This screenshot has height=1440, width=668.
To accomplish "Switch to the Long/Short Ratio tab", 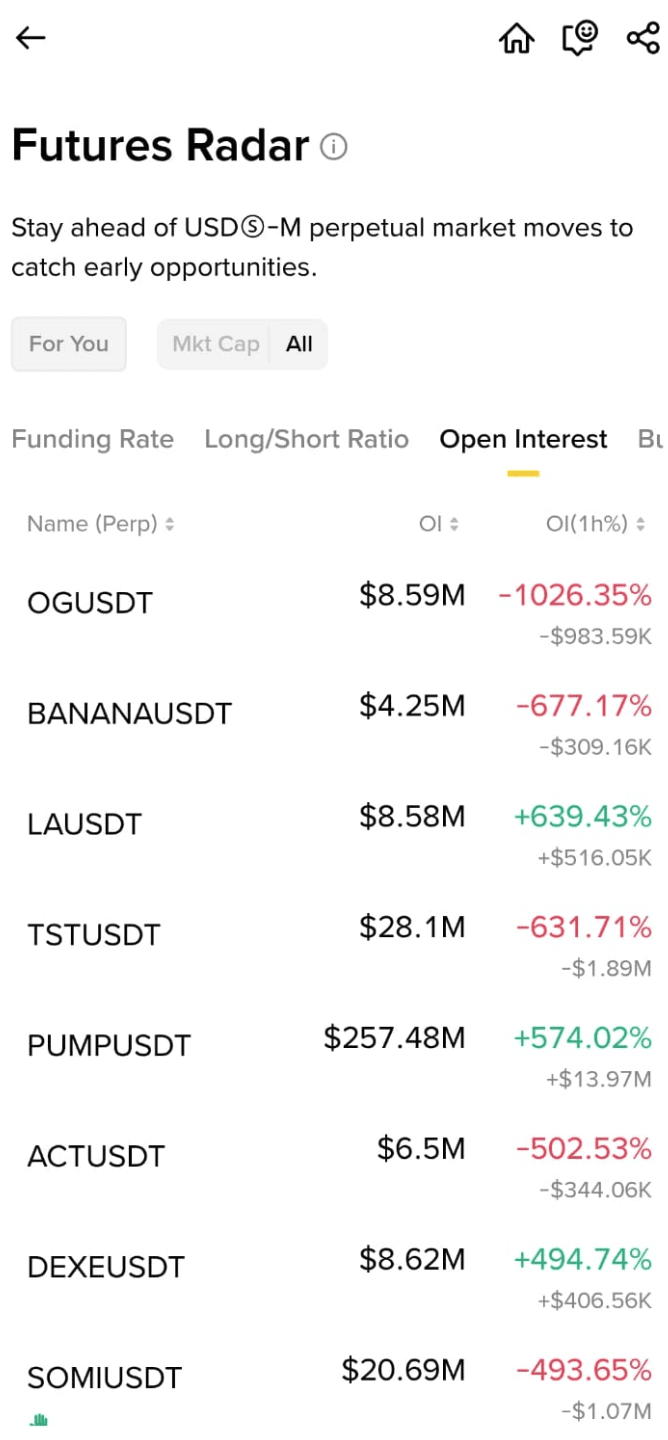I will tap(306, 439).
